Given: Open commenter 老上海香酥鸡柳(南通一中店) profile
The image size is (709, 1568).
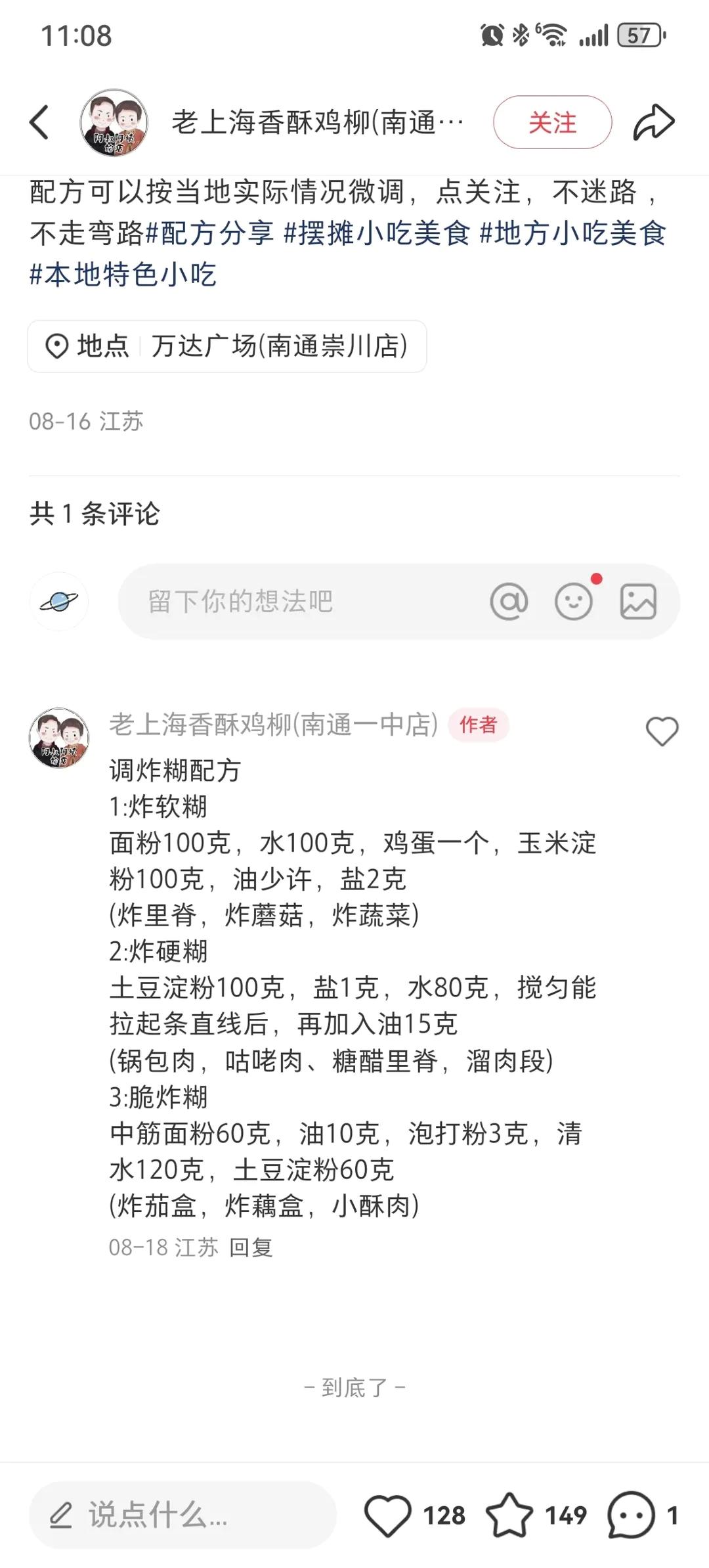Looking at the screenshot, I should click(x=274, y=724).
